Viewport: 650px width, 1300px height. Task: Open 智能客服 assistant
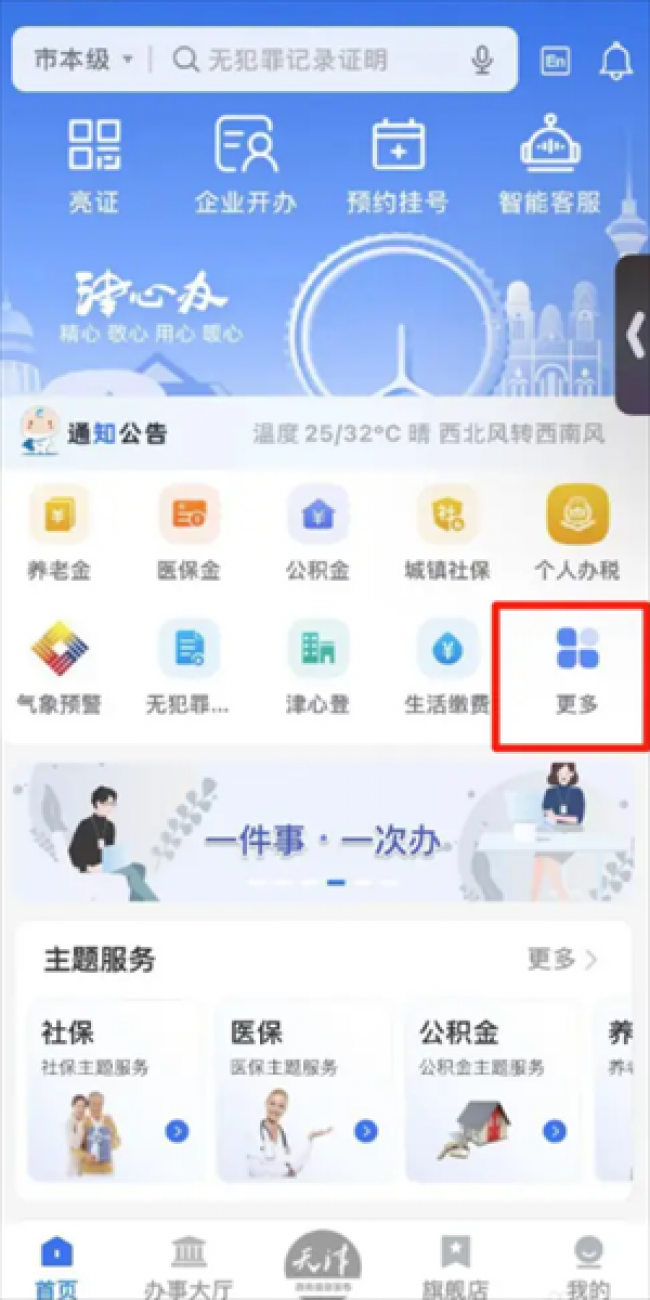[x=550, y=166]
